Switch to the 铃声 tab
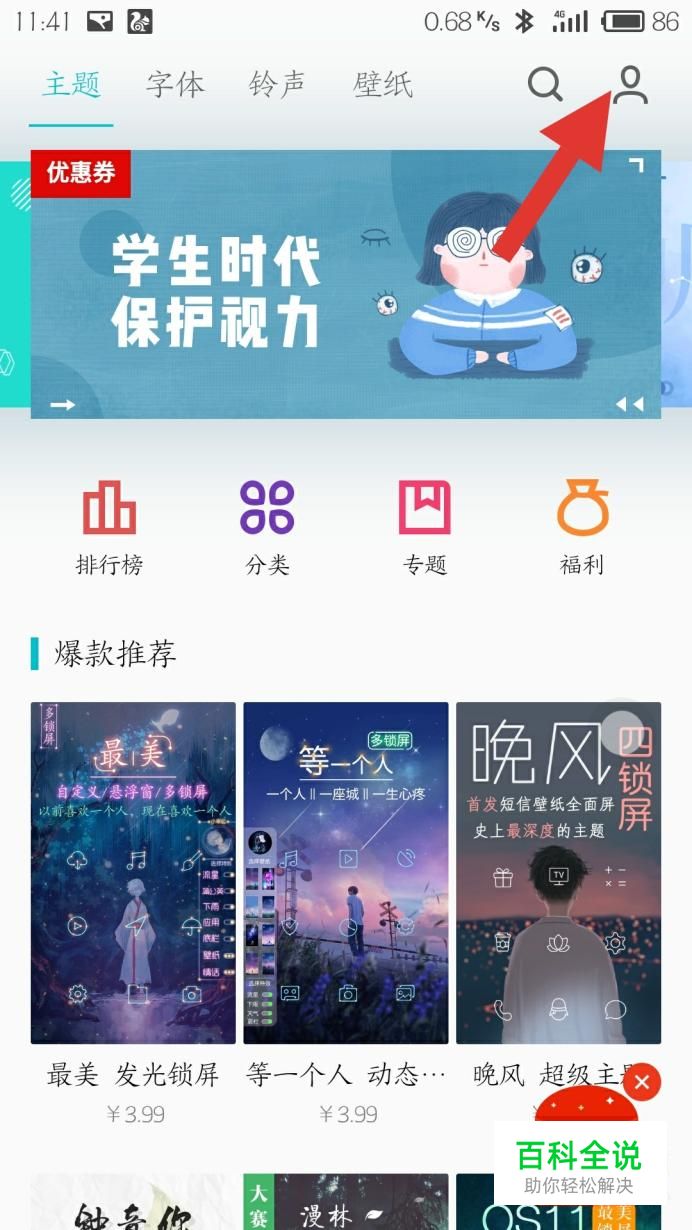Screen dimensions: 692x1230 pos(277,85)
